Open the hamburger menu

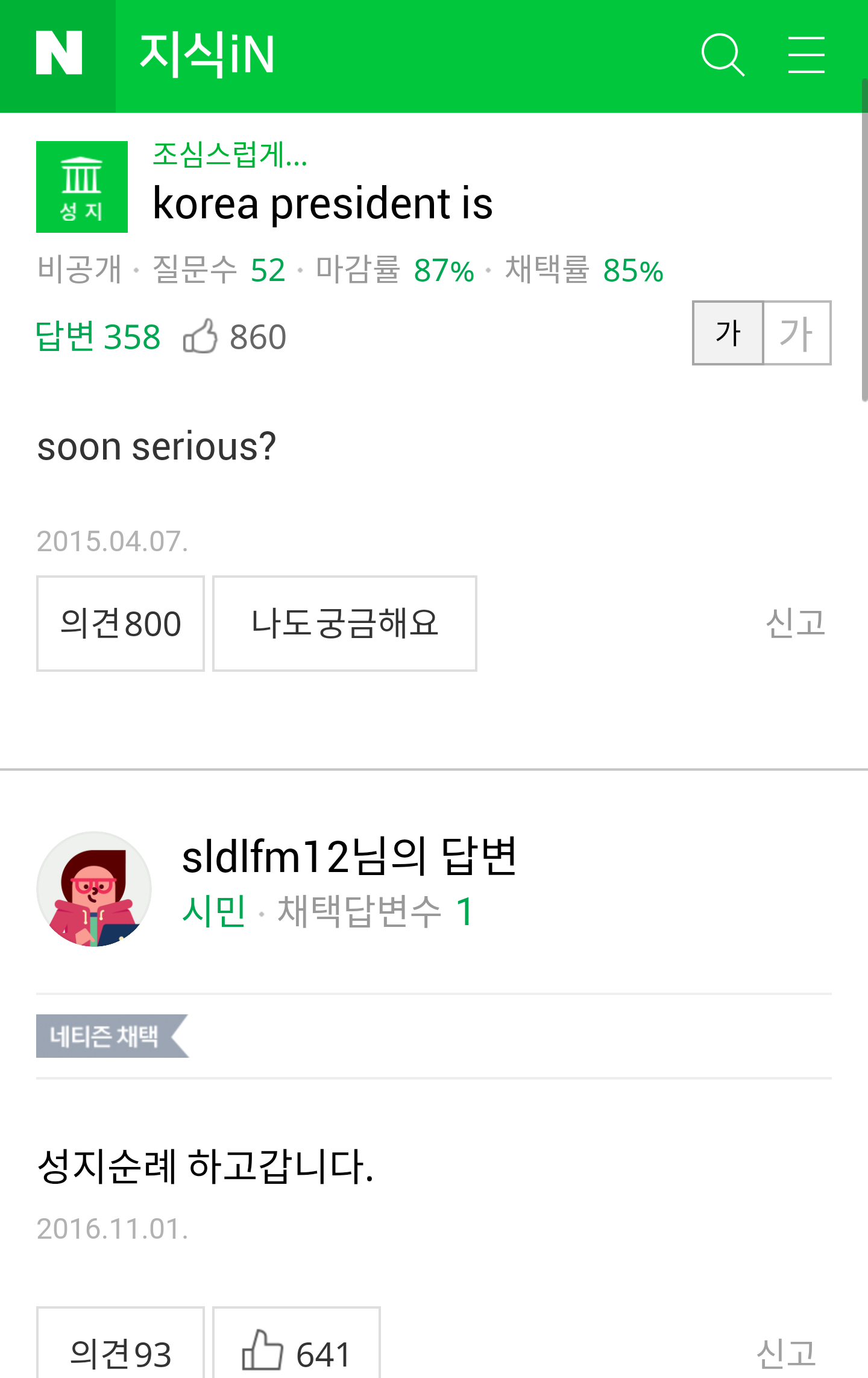click(x=806, y=55)
